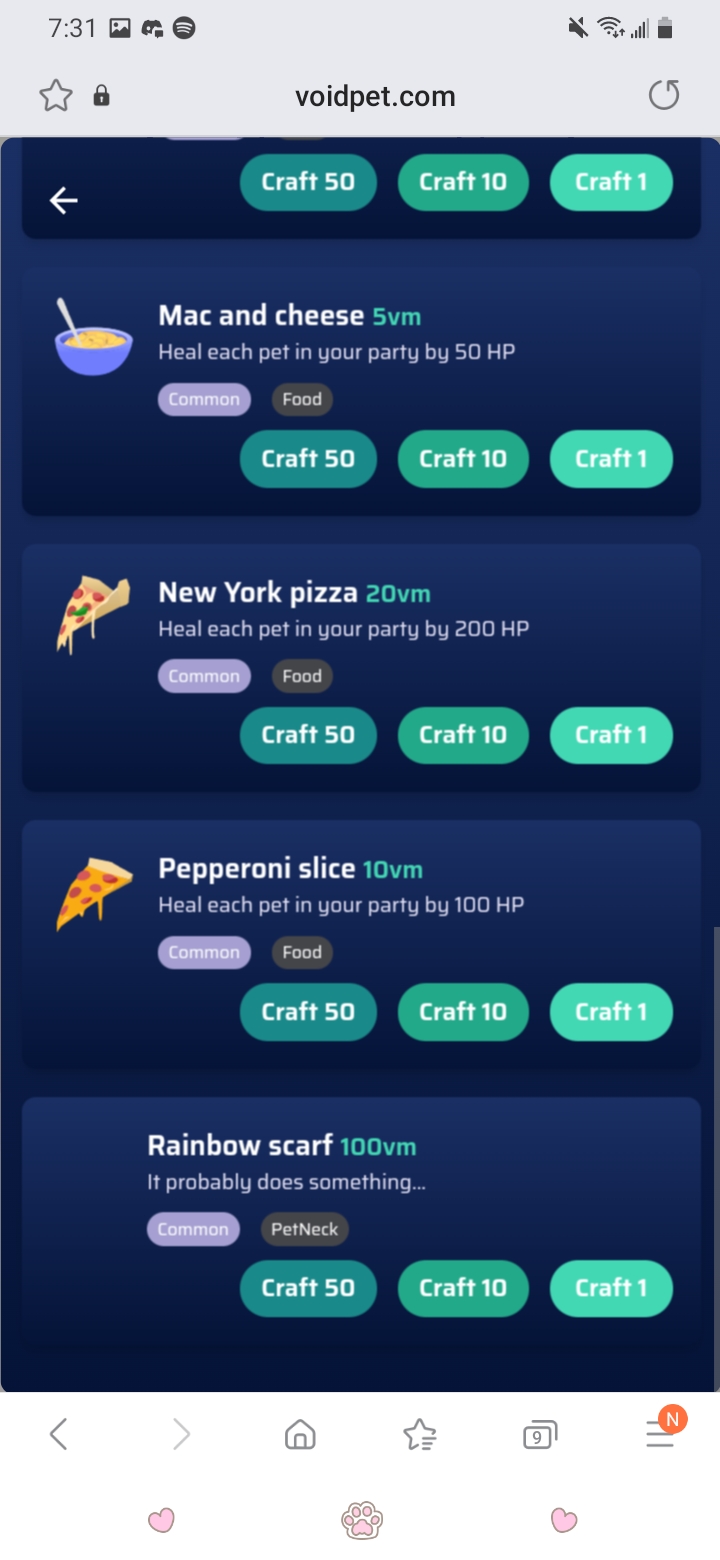This screenshot has width=720, height=1560.
Task: Craft 50 New York pizza
Action: tap(308, 735)
